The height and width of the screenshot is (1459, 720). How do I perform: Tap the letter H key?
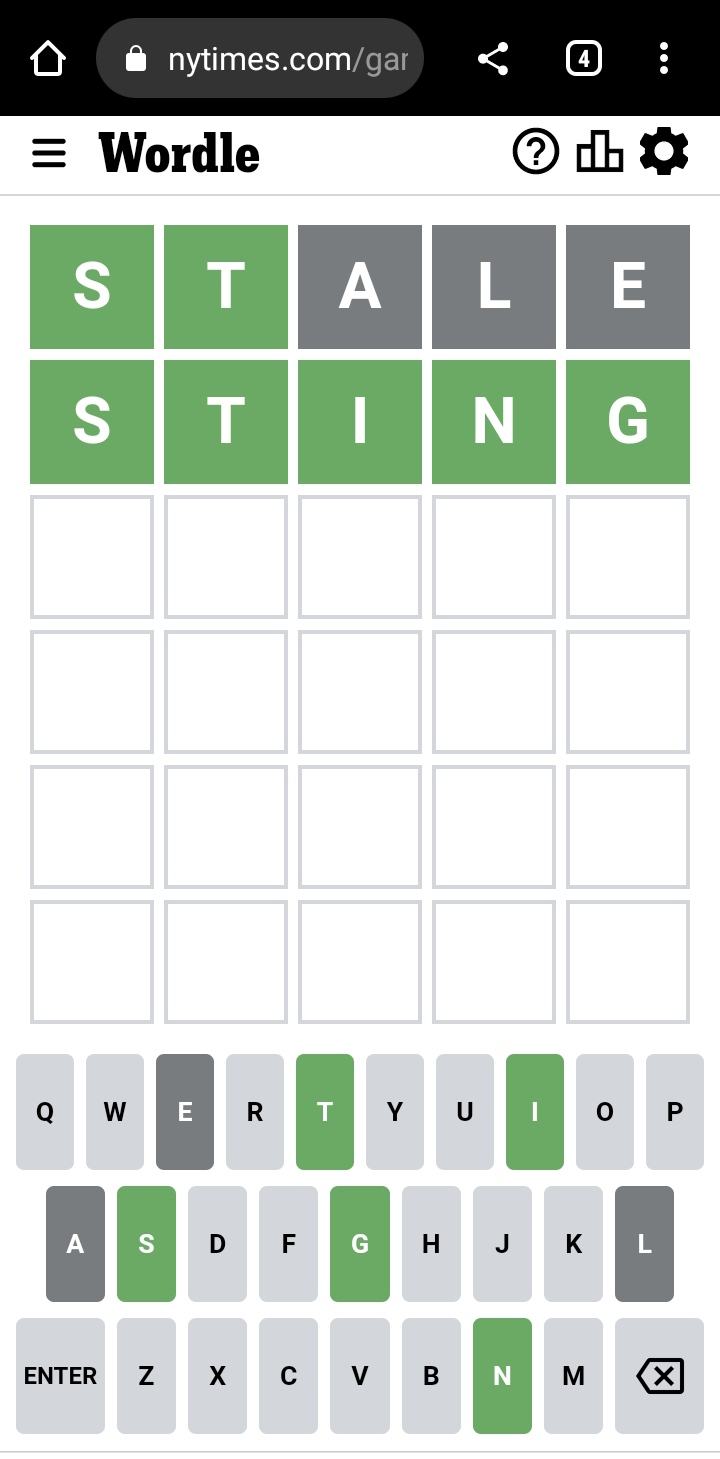[431, 1244]
